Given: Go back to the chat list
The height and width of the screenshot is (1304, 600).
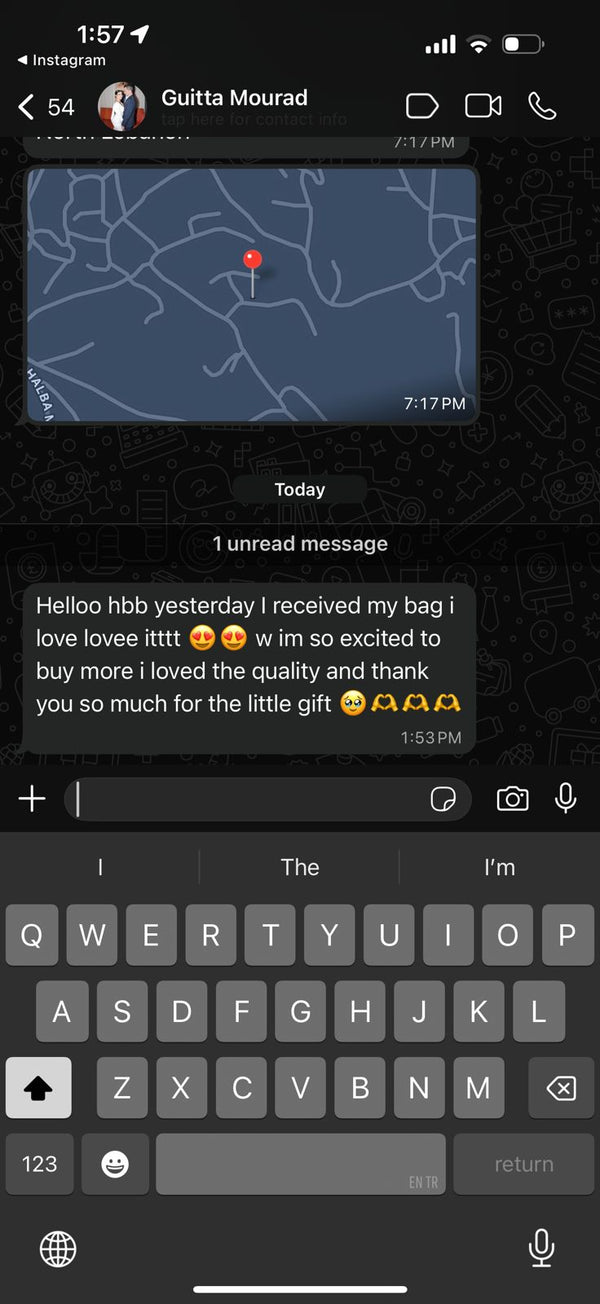Looking at the screenshot, I should point(46,107).
